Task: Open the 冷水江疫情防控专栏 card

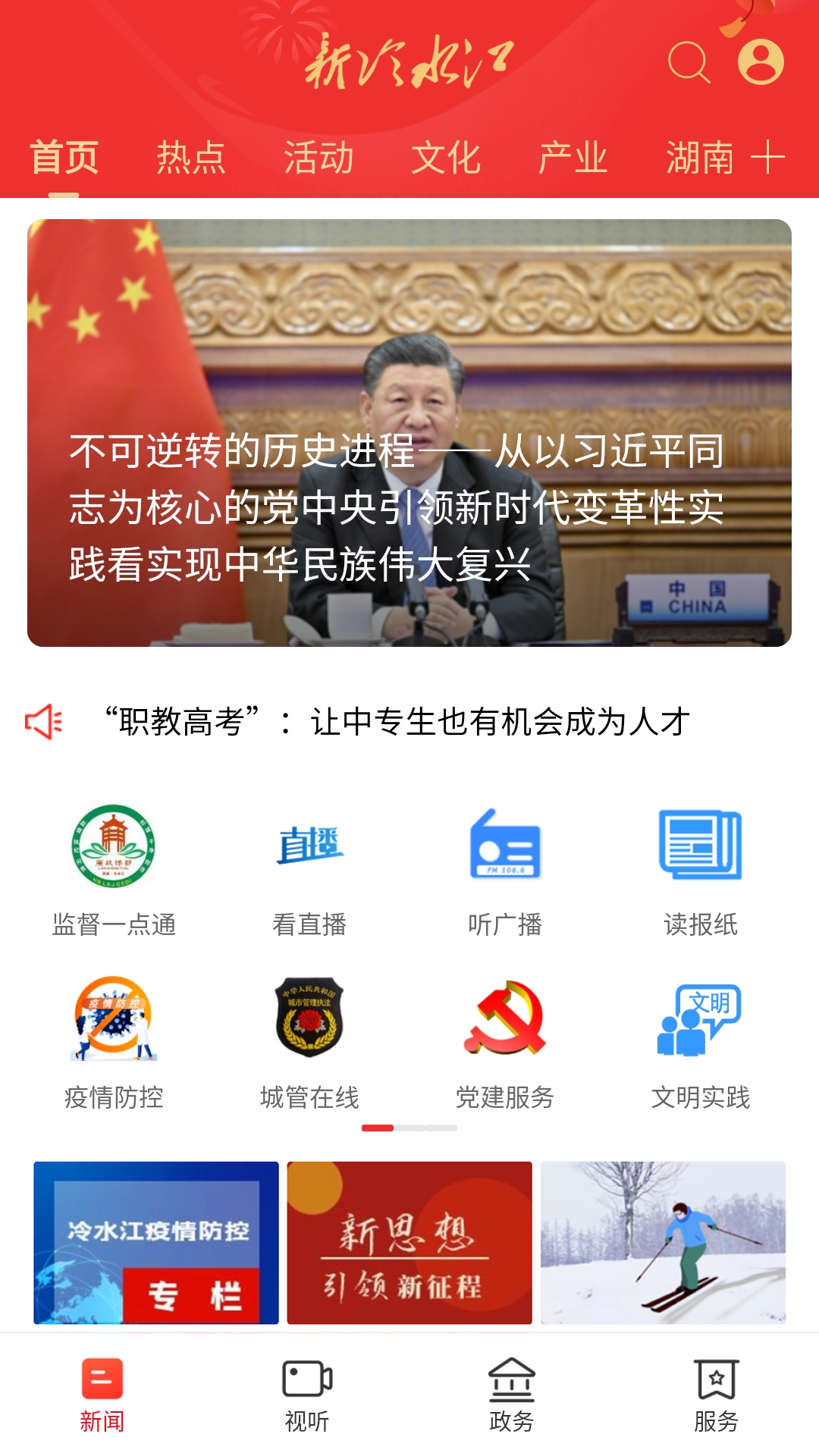Action: pos(156,1242)
